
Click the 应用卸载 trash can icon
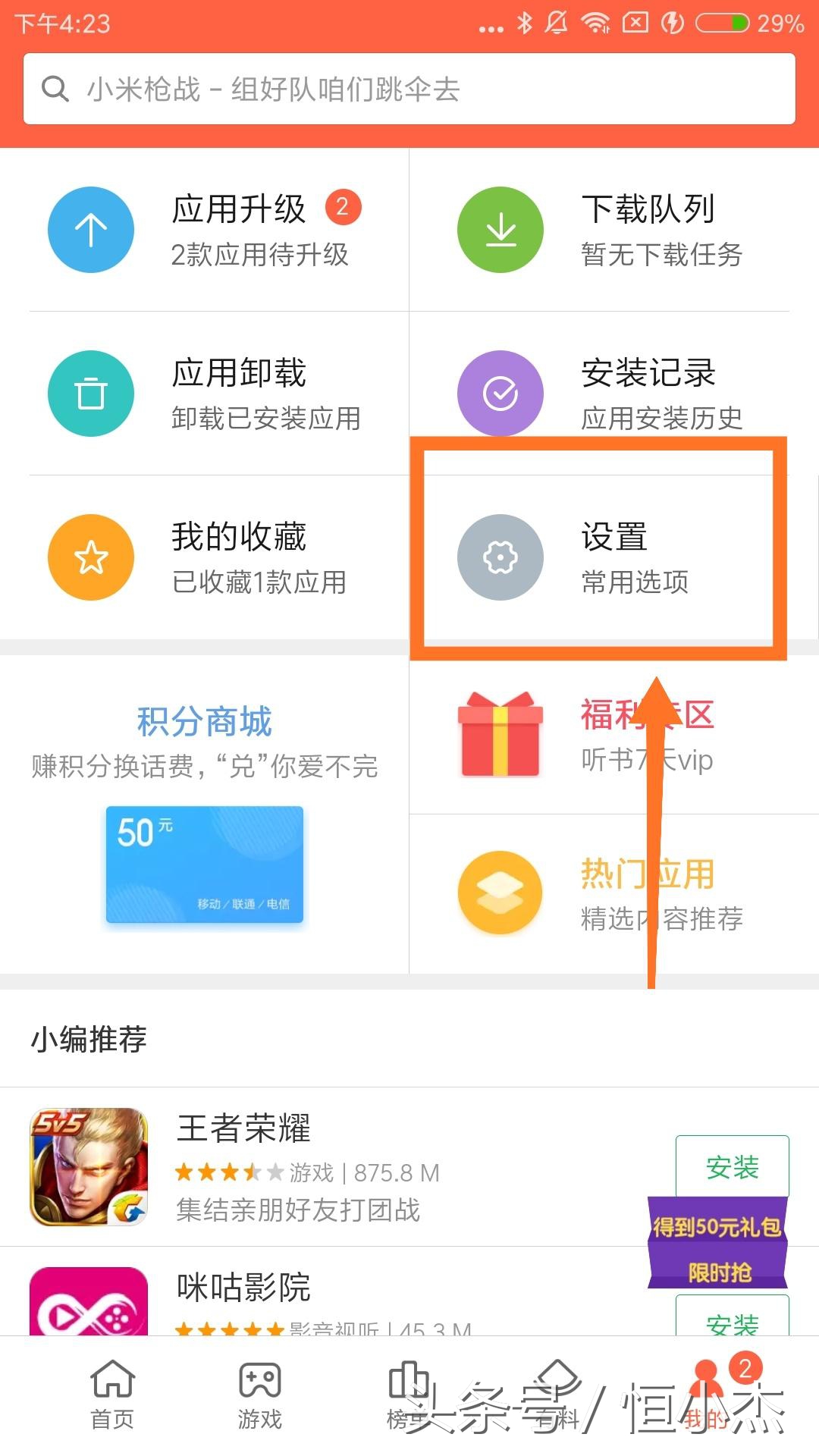point(91,393)
